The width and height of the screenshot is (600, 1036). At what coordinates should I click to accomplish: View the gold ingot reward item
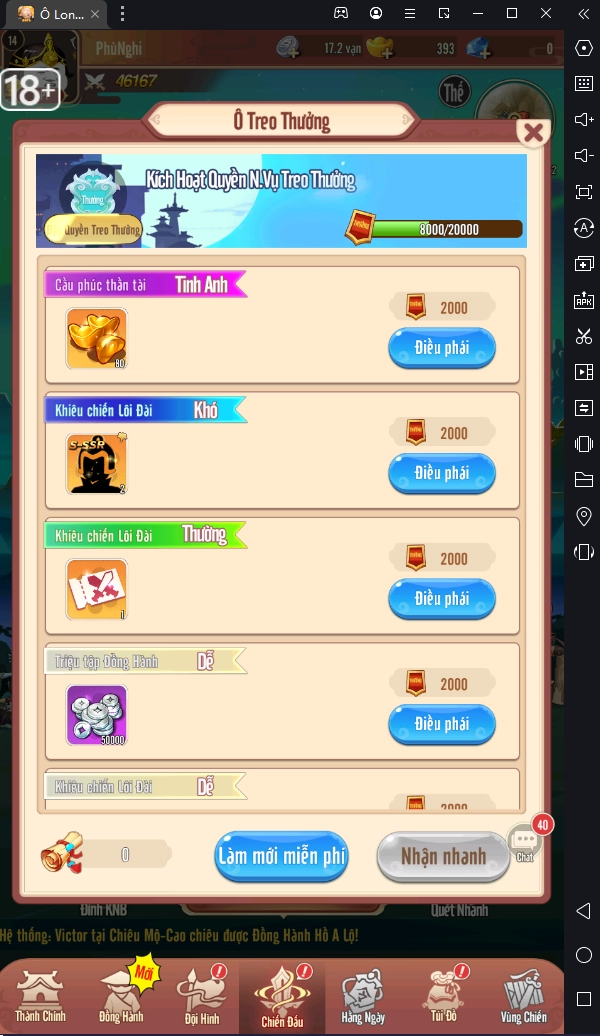coord(96,339)
